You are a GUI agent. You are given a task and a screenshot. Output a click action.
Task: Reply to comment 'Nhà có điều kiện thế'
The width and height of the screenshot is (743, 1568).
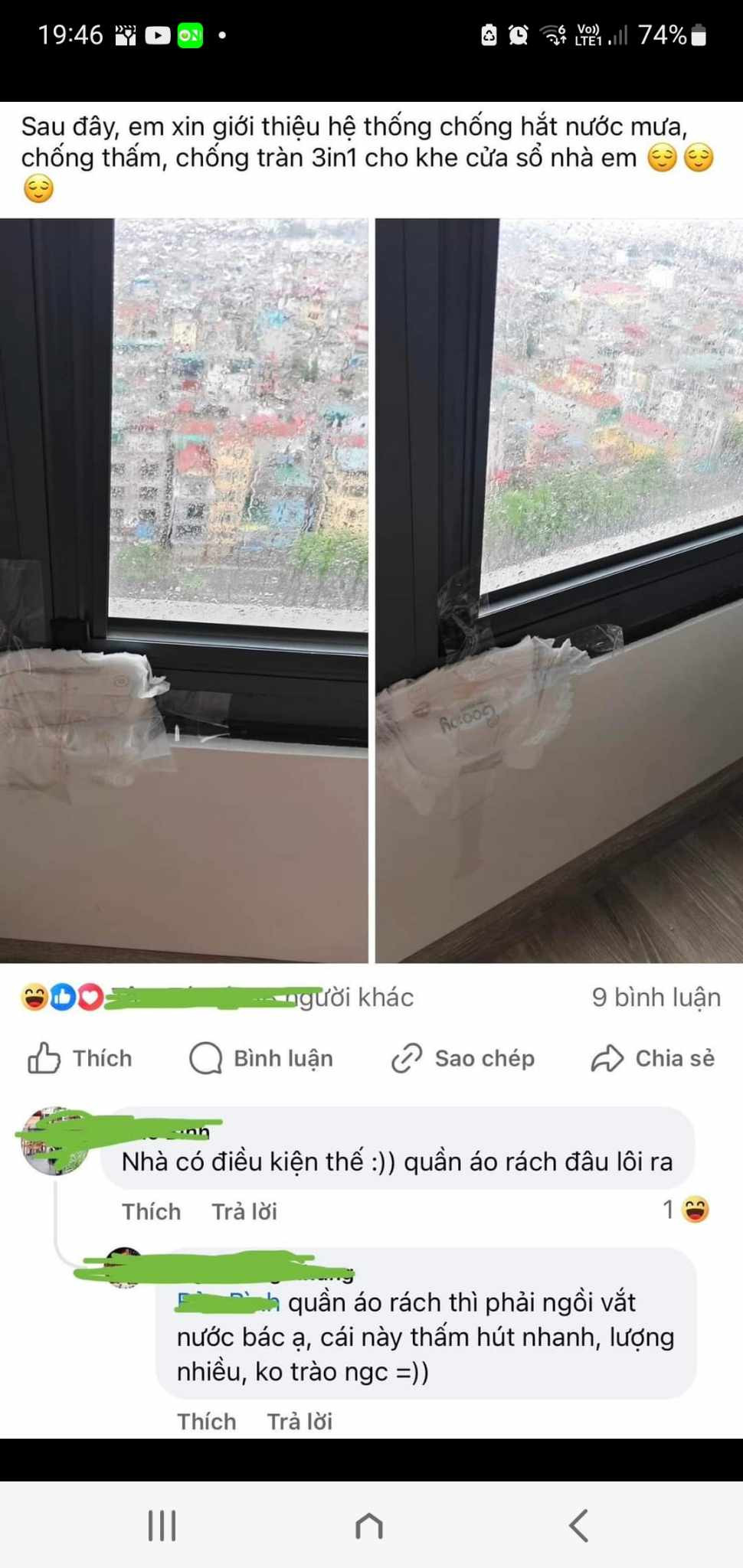[x=244, y=1211]
